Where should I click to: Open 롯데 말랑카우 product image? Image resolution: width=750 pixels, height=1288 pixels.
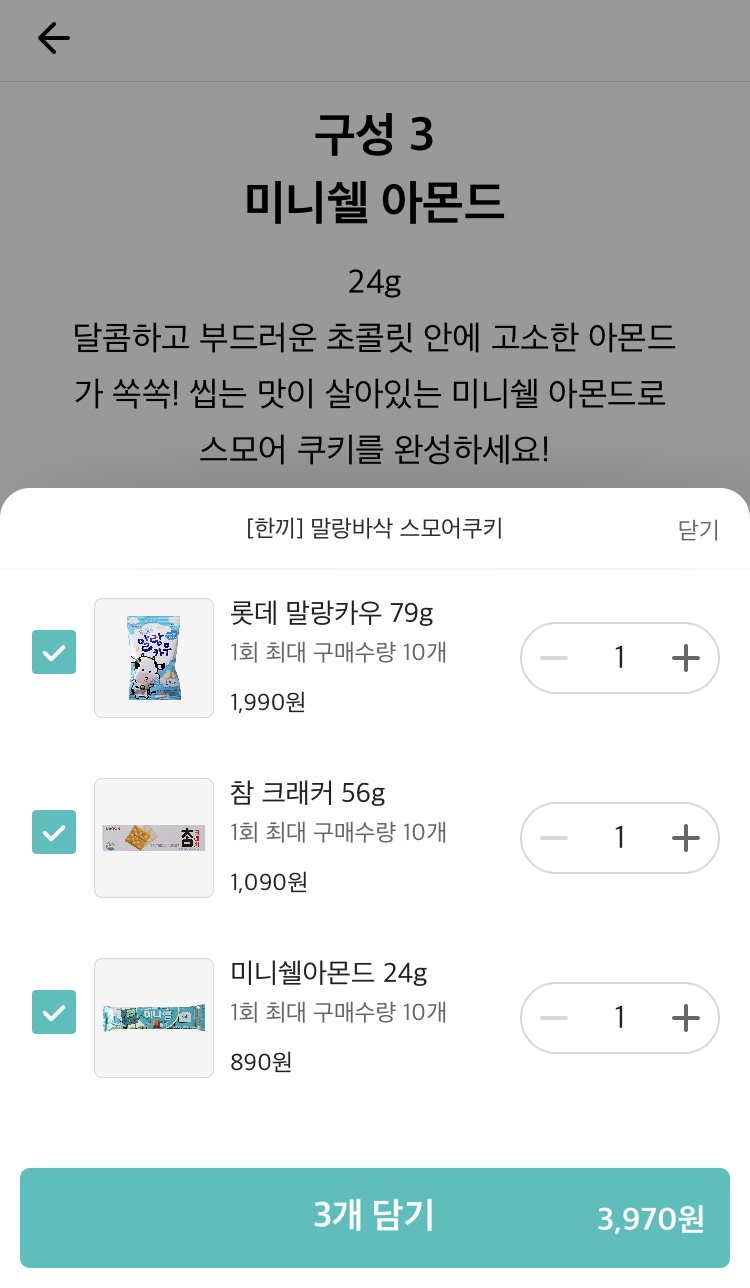154,658
